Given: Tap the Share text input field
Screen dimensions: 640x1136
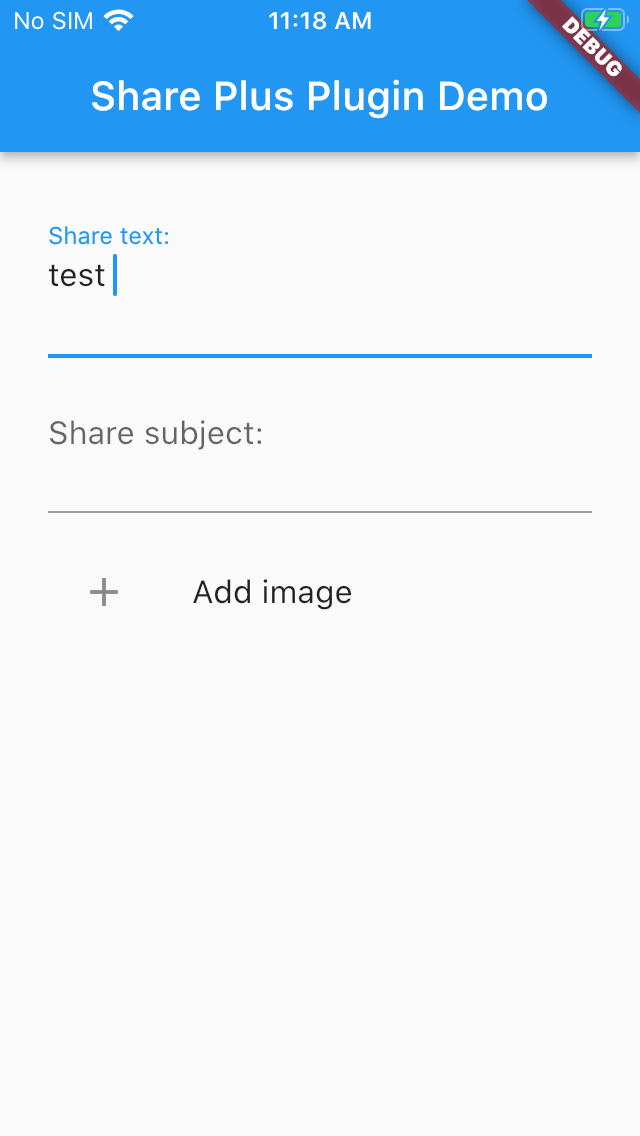Looking at the screenshot, I should pyautogui.click(x=320, y=290).
